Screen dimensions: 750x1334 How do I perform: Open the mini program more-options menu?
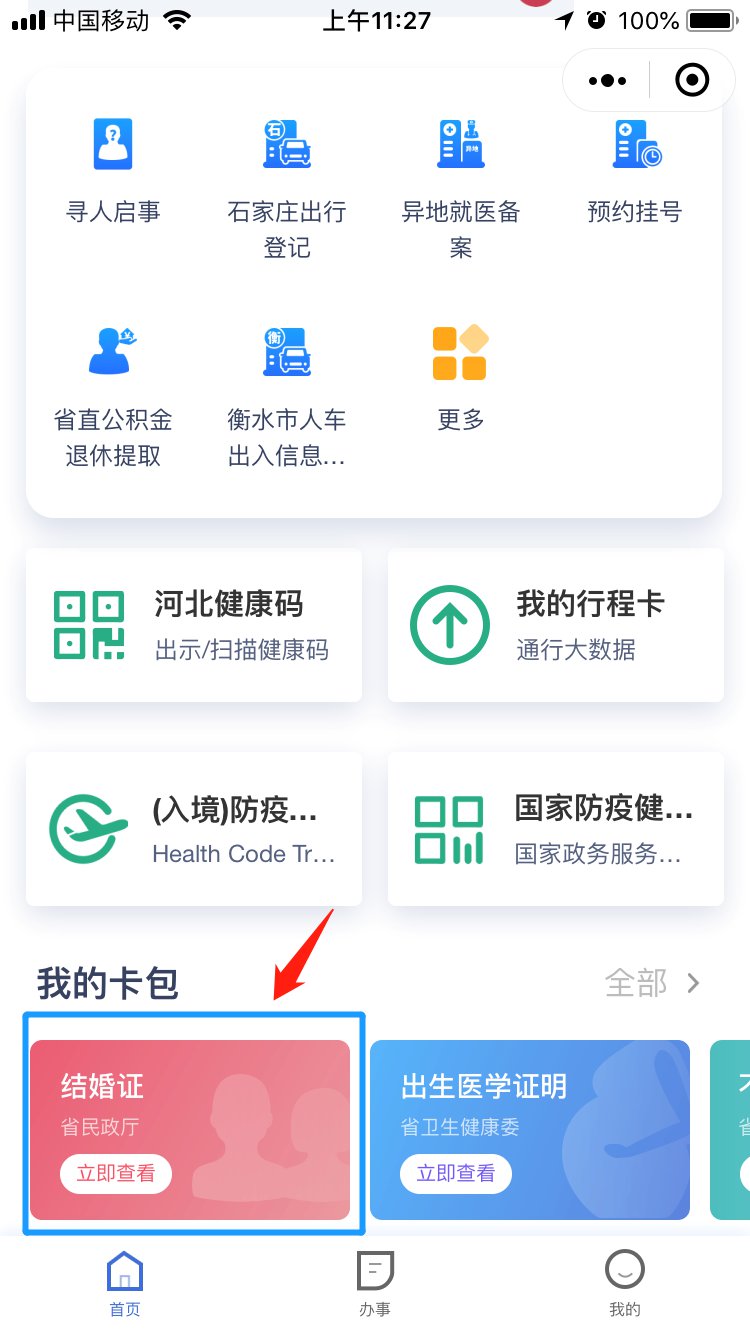point(608,80)
